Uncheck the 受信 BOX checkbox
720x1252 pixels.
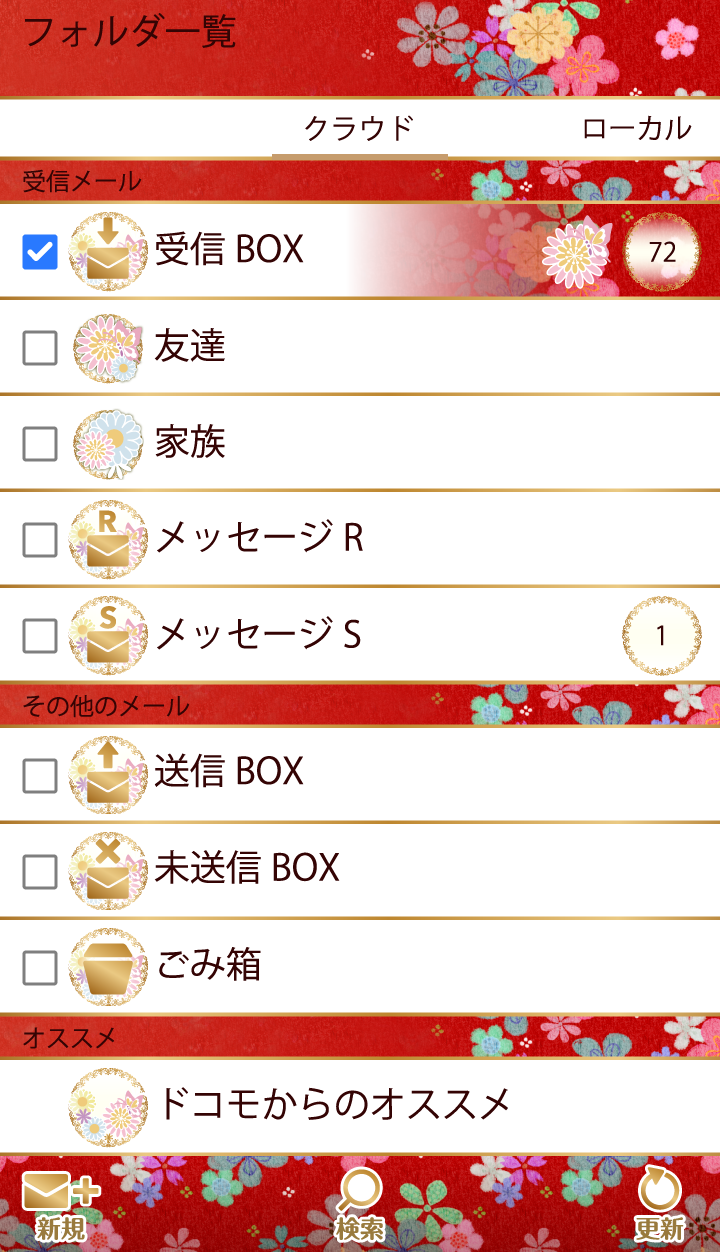click(40, 252)
